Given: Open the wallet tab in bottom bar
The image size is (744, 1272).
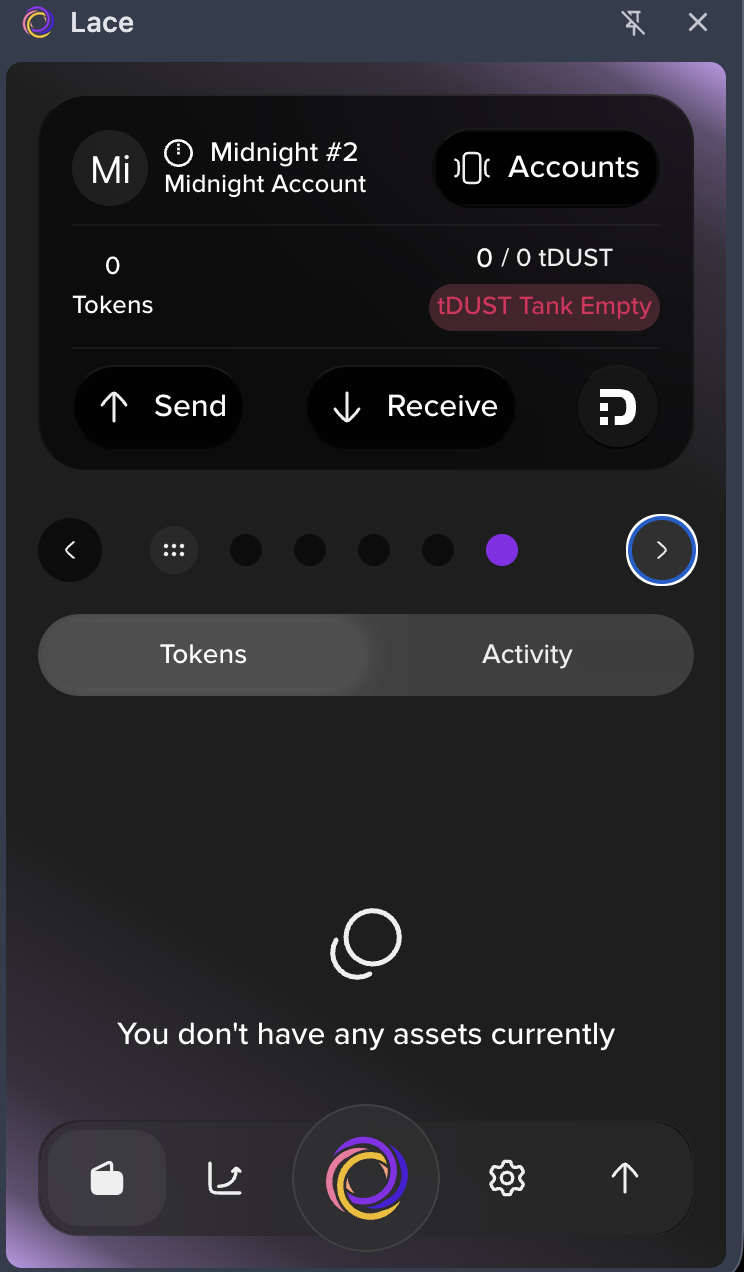Looking at the screenshot, I should [x=107, y=1179].
